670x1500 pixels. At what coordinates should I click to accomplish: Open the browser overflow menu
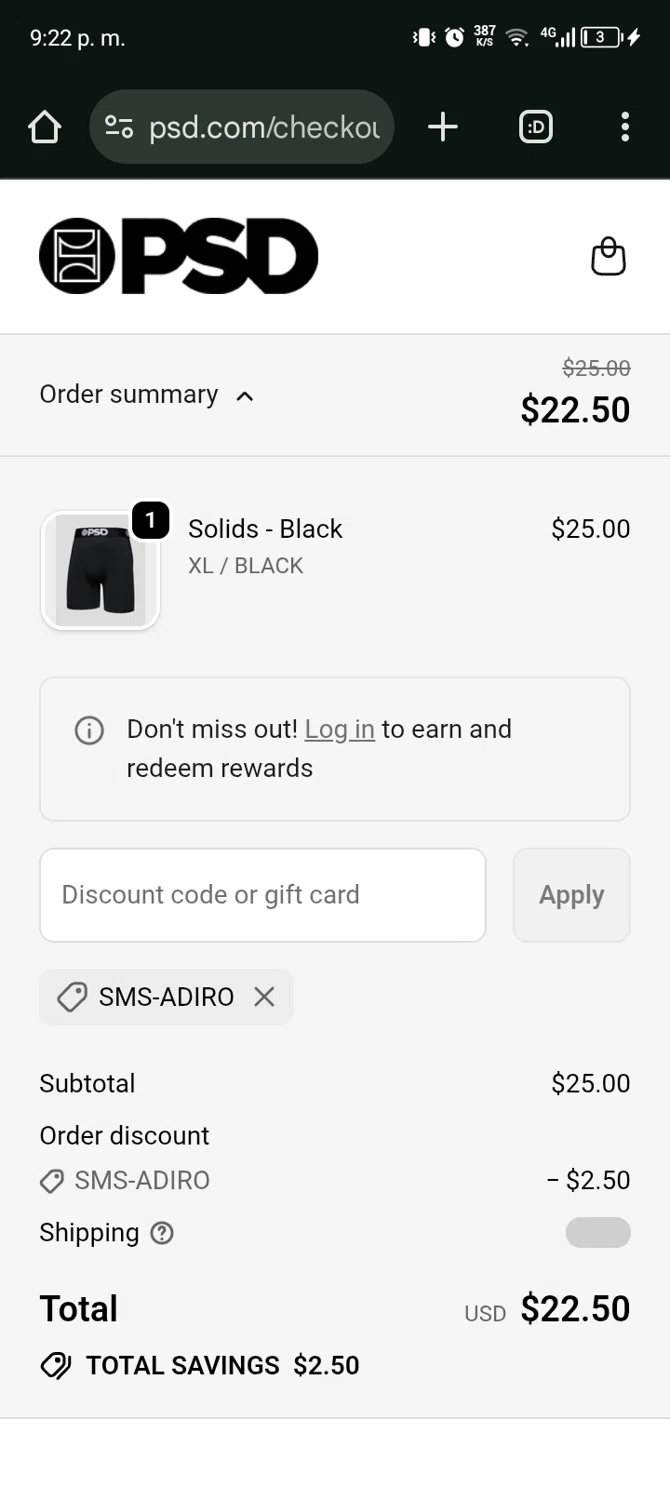tap(625, 127)
